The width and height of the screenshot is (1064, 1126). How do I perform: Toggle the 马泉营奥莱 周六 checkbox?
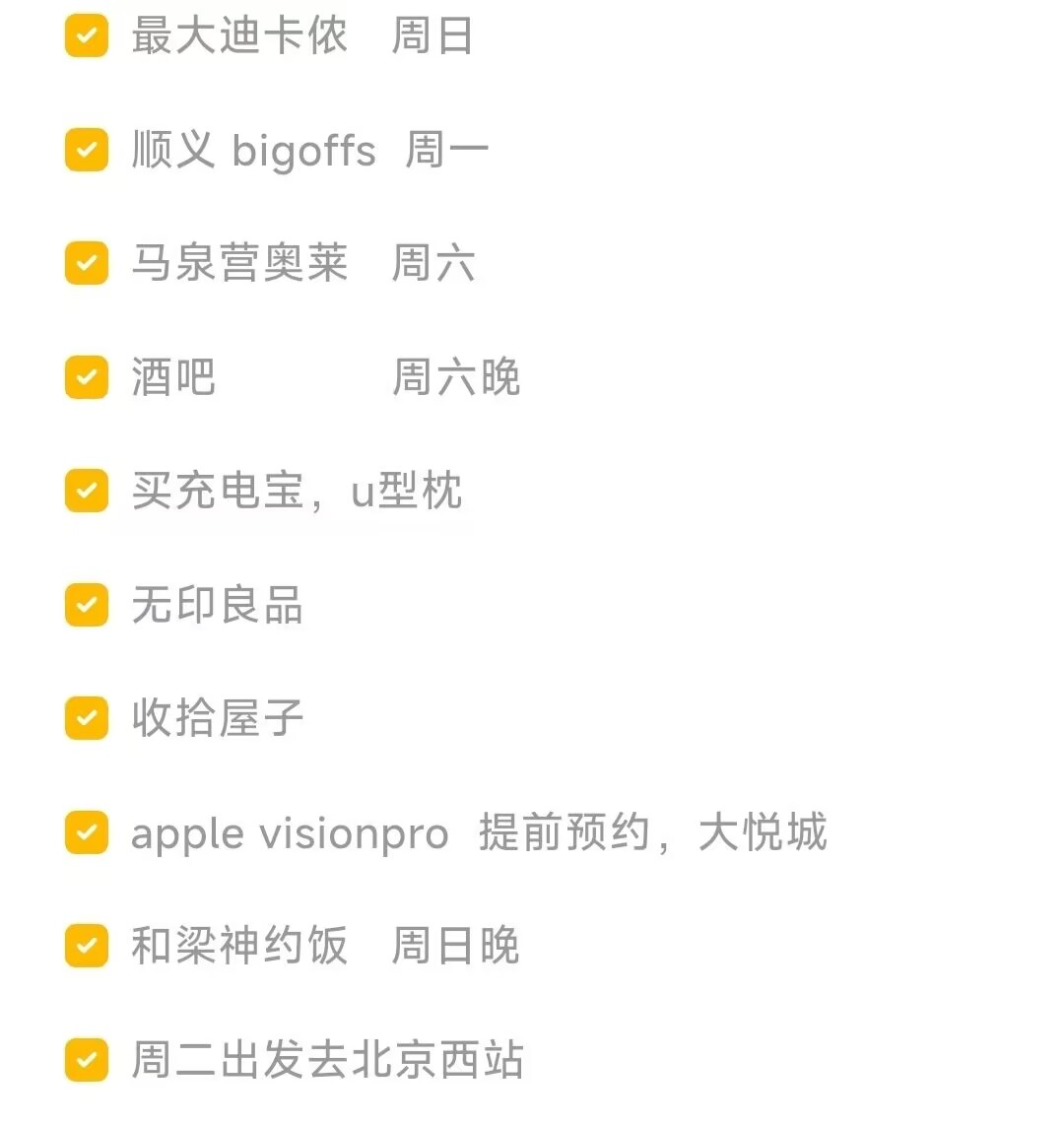(x=87, y=263)
